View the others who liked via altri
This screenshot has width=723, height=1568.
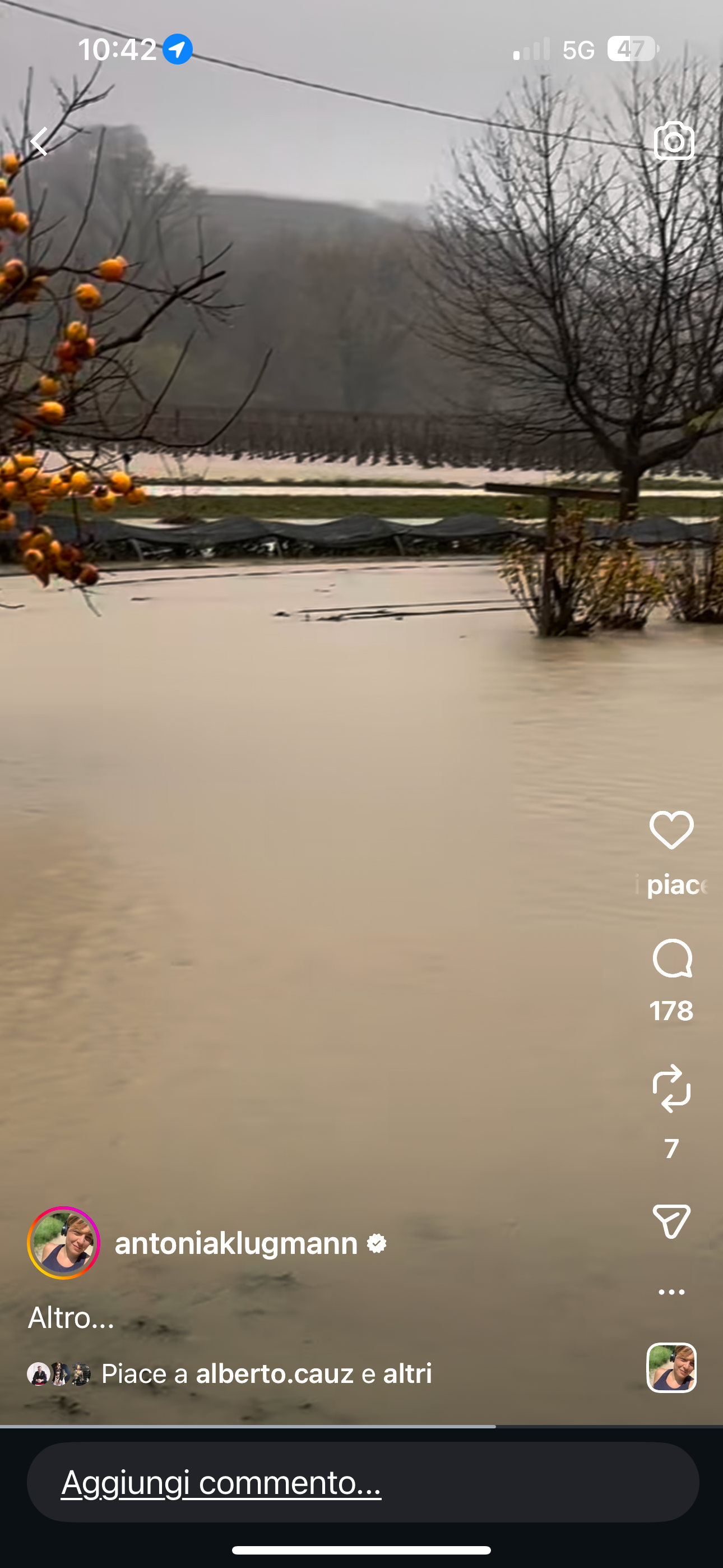[x=407, y=1373]
